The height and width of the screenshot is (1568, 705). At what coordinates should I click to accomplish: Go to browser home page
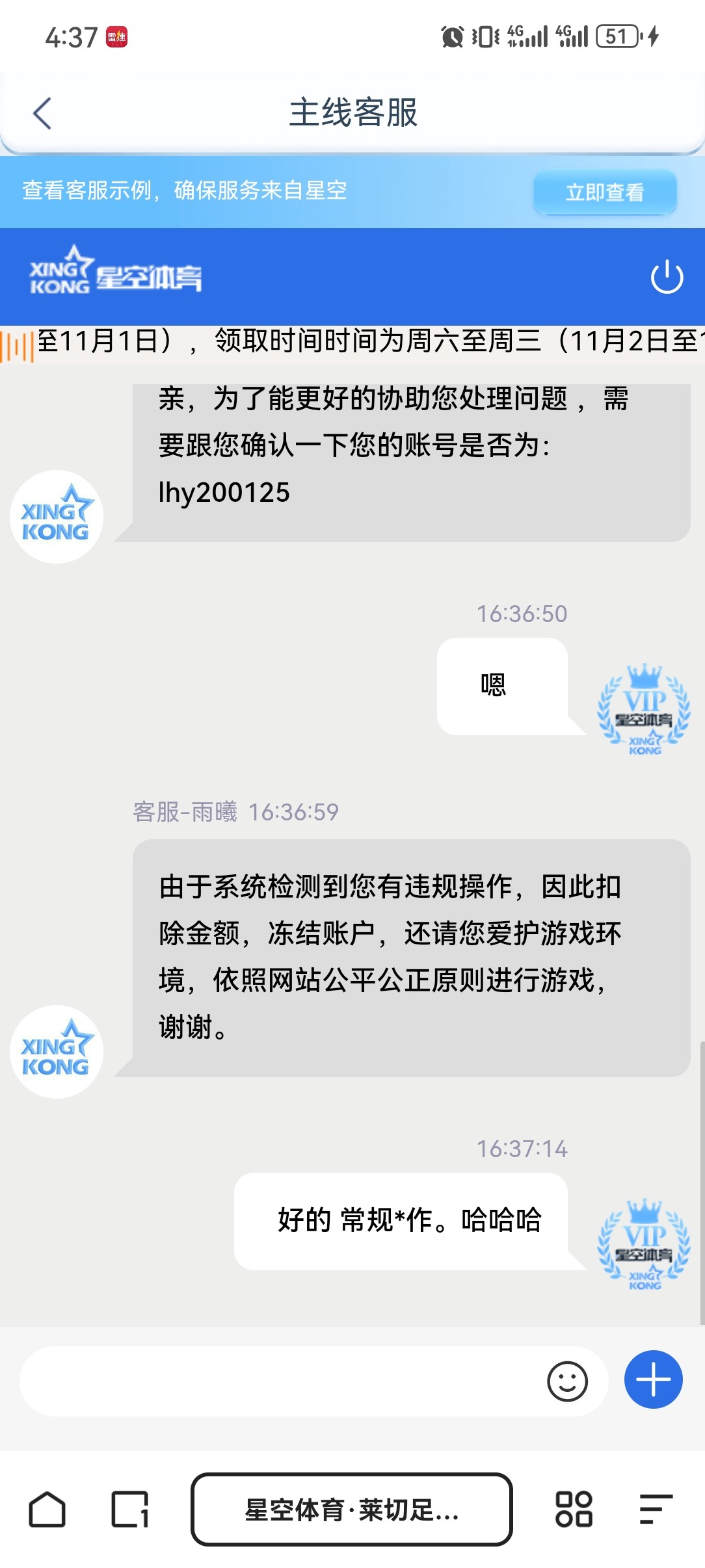(x=47, y=1509)
